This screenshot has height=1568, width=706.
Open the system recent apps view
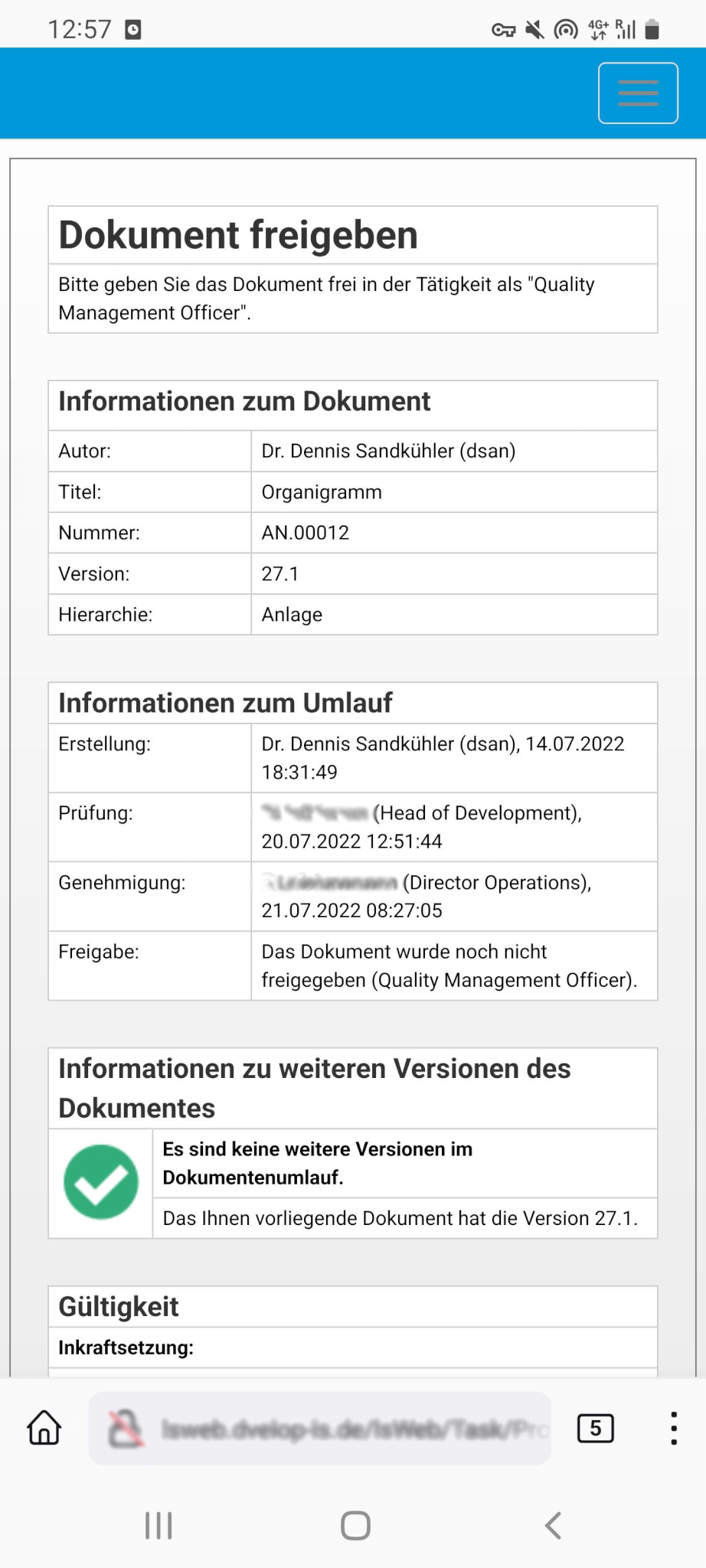(x=159, y=1525)
